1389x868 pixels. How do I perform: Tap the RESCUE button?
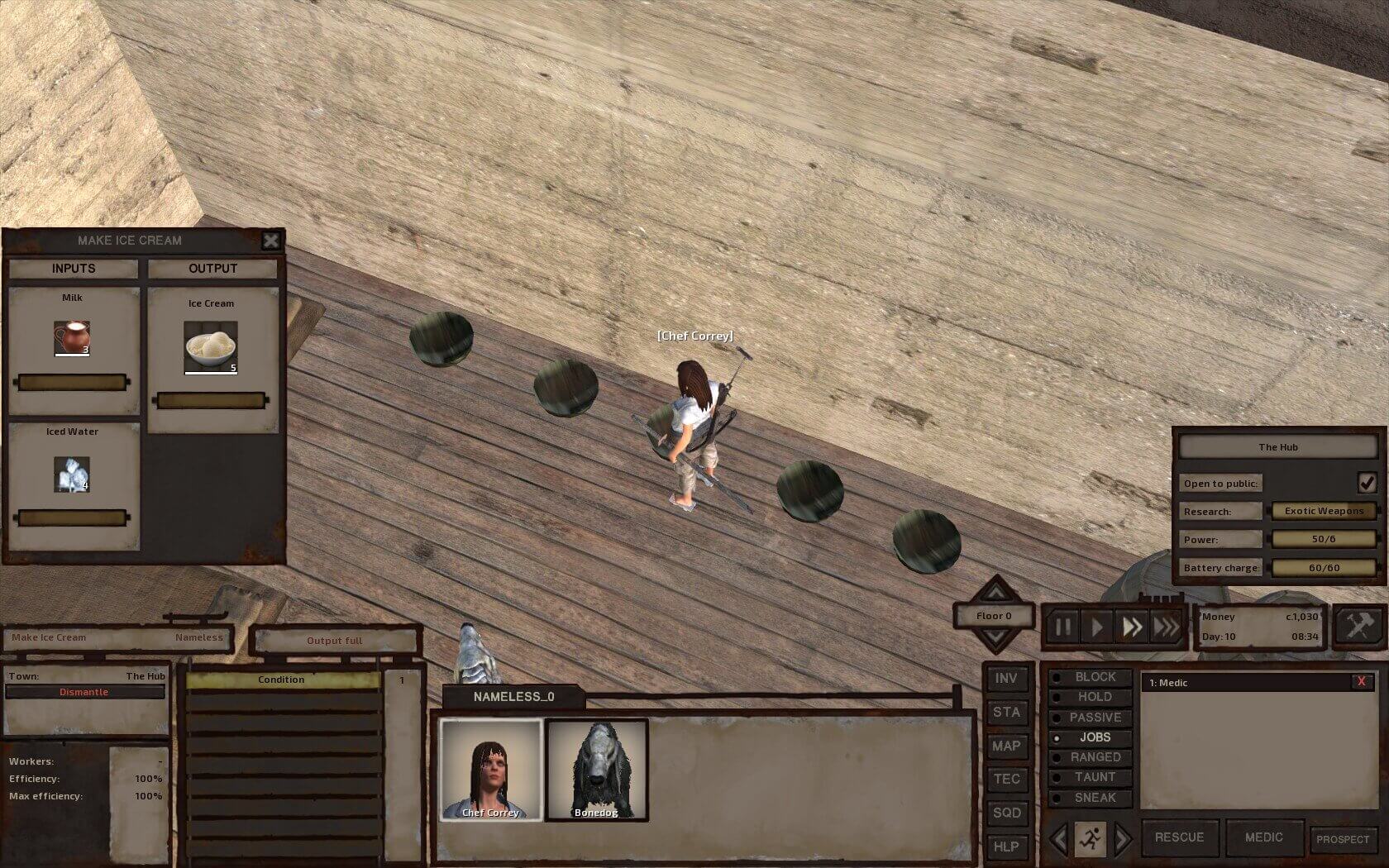coord(1179,837)
